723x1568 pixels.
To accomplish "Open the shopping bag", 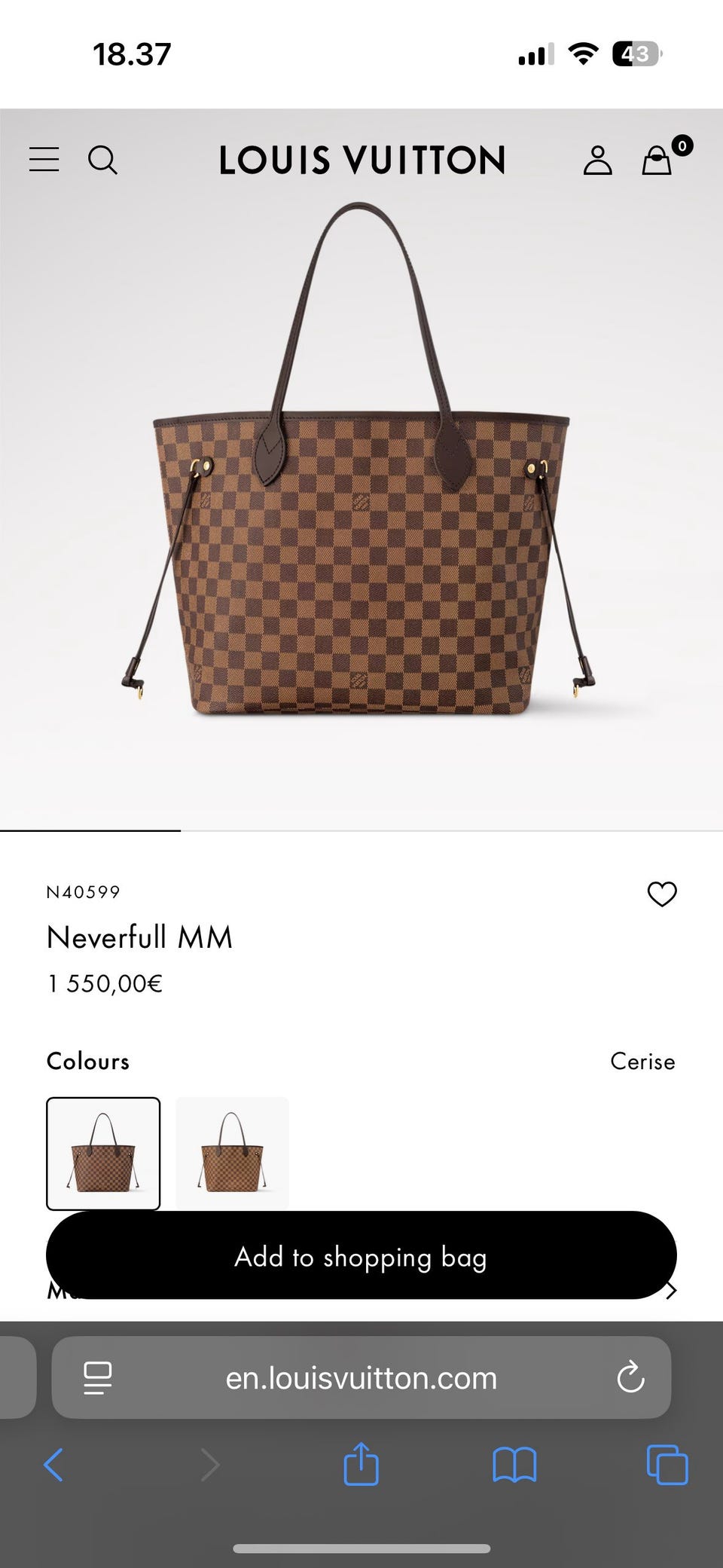I will [x=657, y=160].
